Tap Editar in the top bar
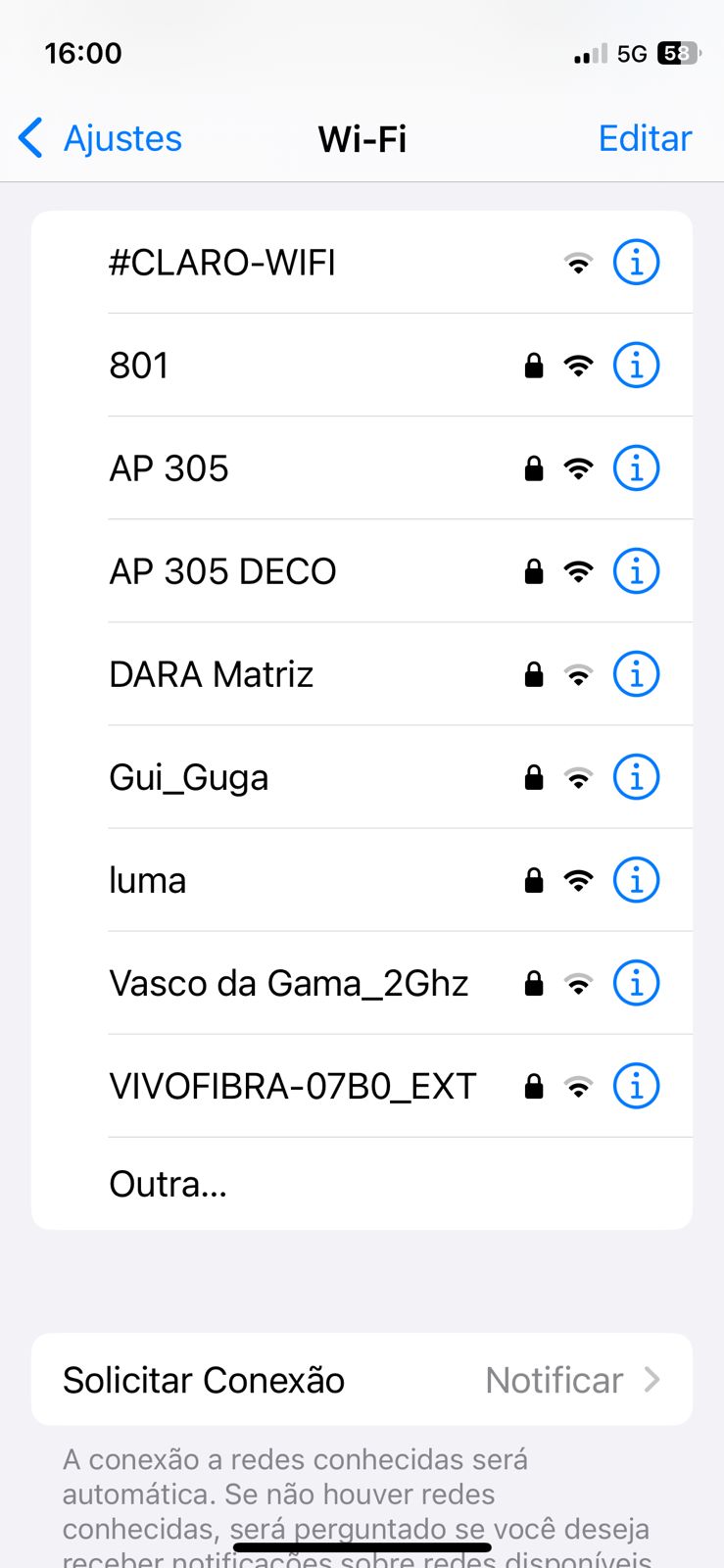Image resolution: width=724 pixels, height=1568 pixels. 645,138
